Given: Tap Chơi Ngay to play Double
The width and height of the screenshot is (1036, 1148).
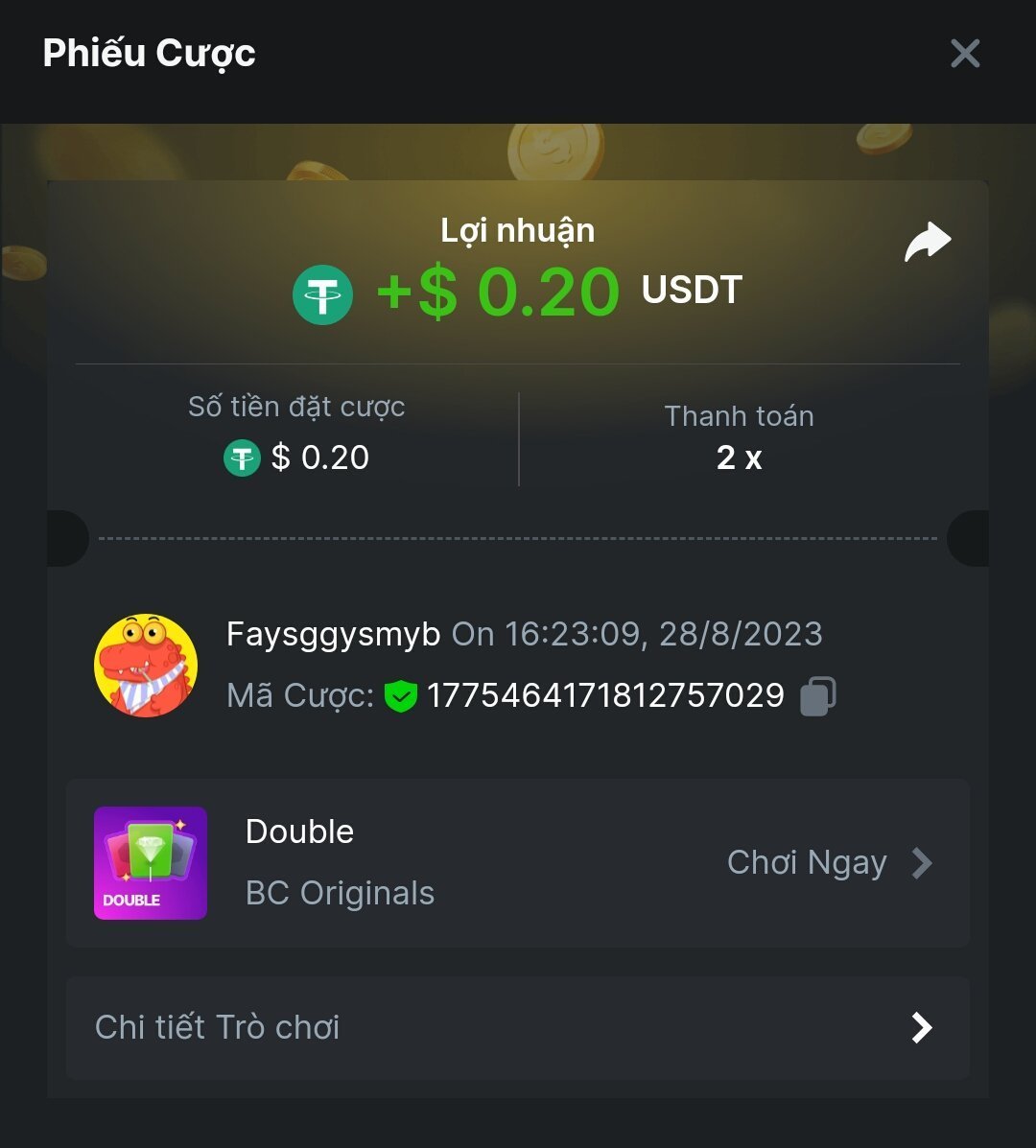Looking at the screenshot, I should (829, 863).
